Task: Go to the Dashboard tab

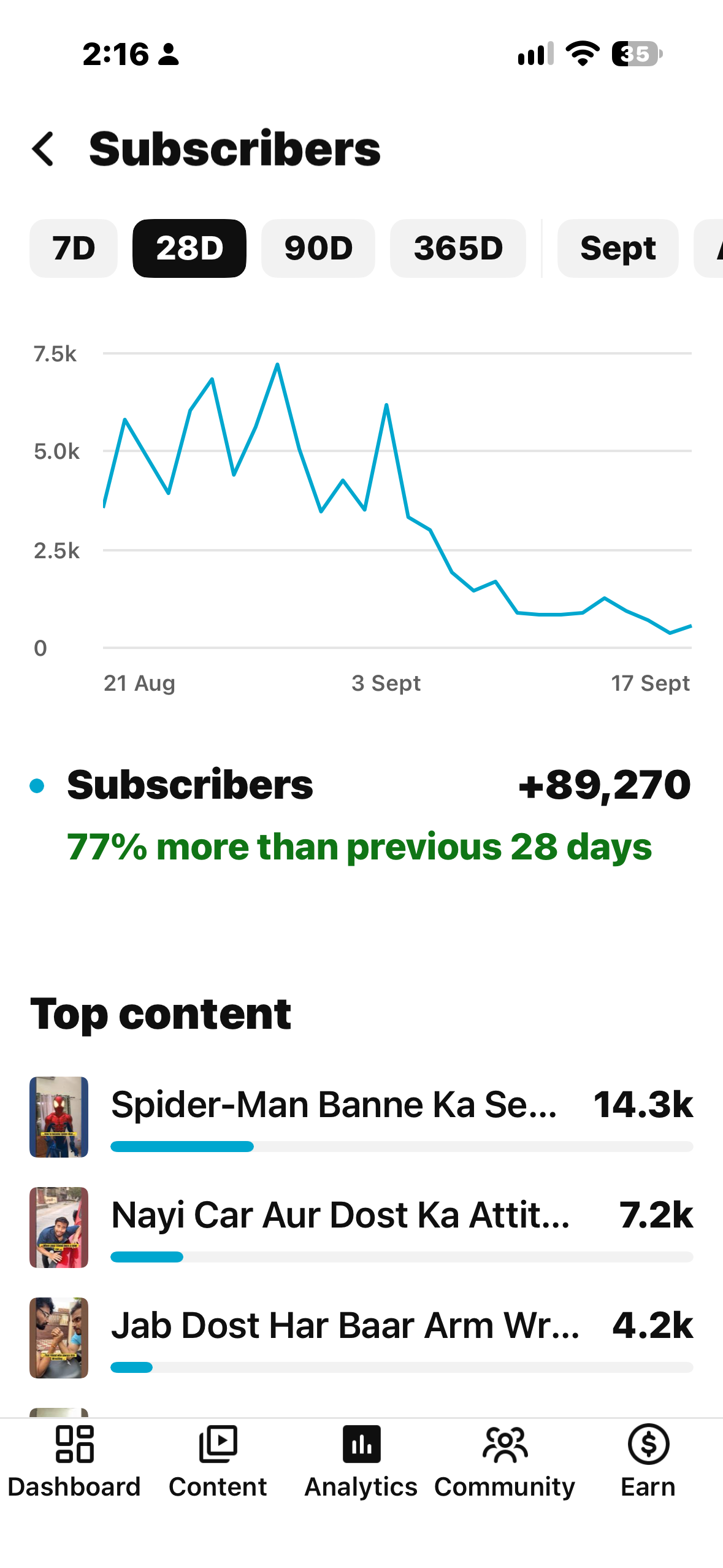Action: (x=74, y=1462)
